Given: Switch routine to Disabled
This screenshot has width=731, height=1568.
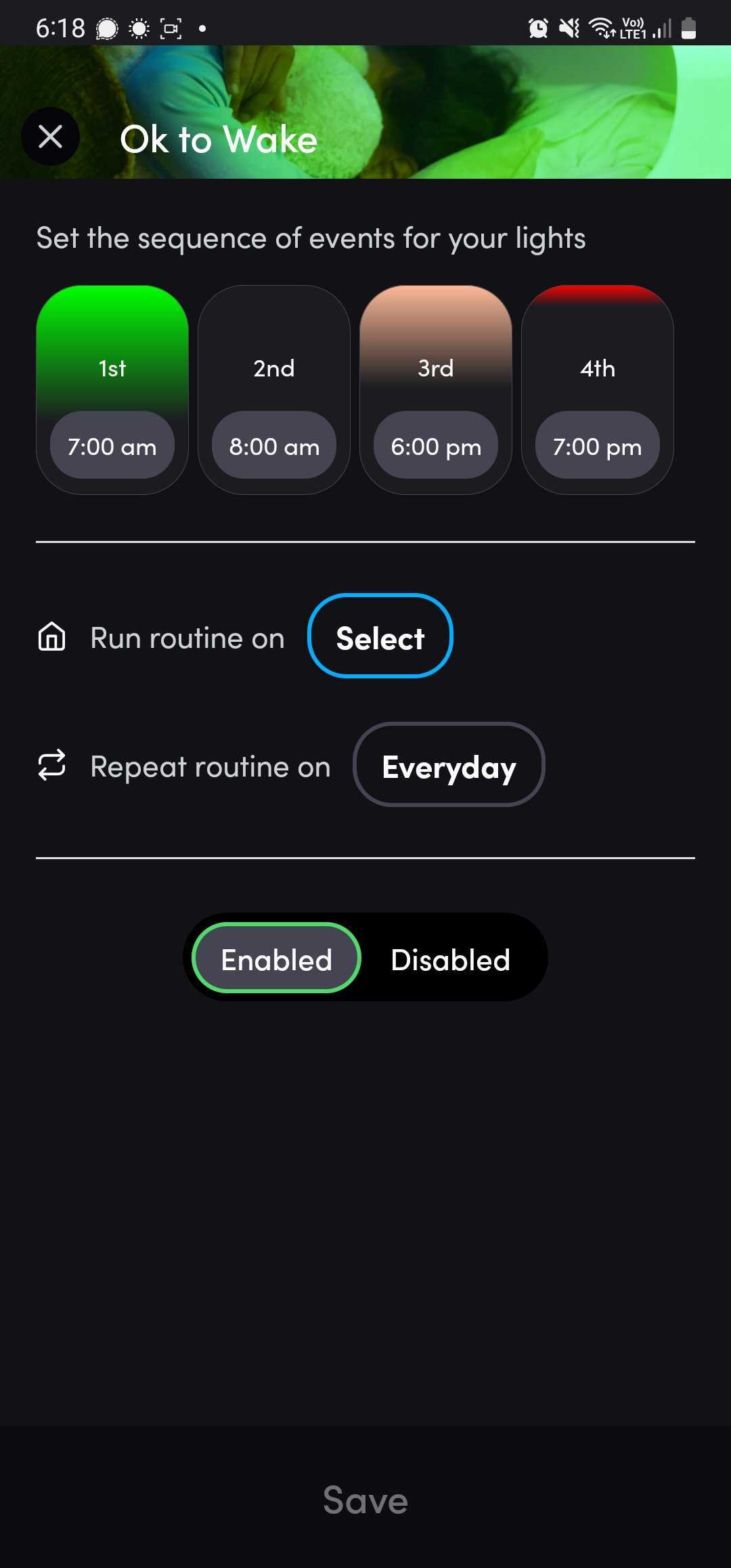Looking at the screenshot, I should [x=450, y=959].
